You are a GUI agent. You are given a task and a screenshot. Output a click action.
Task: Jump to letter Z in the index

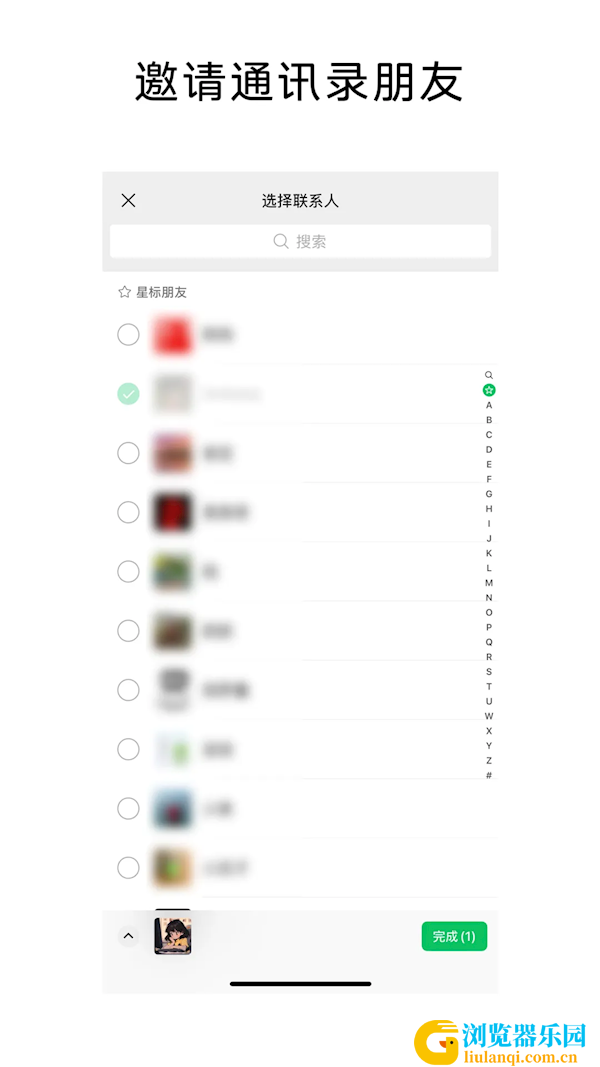click(x=489, y=760)
